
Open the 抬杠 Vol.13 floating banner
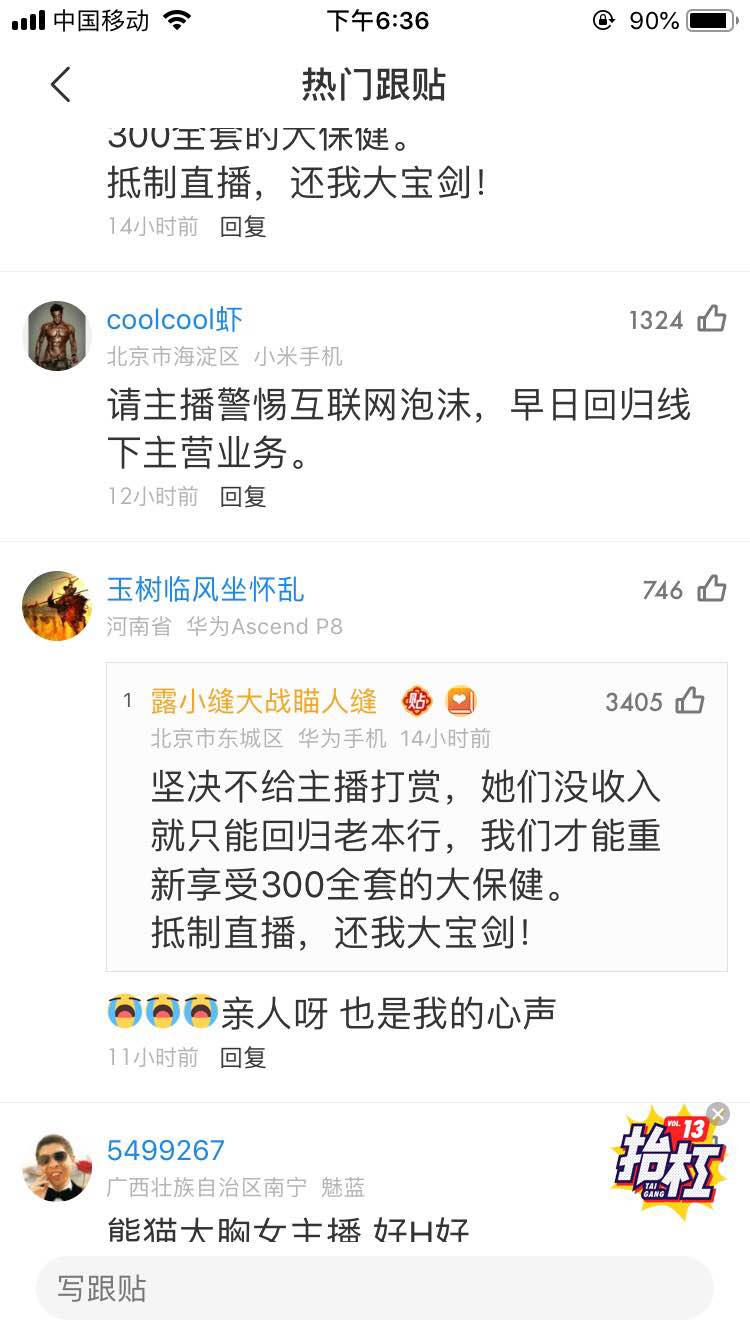[x=667, y=1162]
